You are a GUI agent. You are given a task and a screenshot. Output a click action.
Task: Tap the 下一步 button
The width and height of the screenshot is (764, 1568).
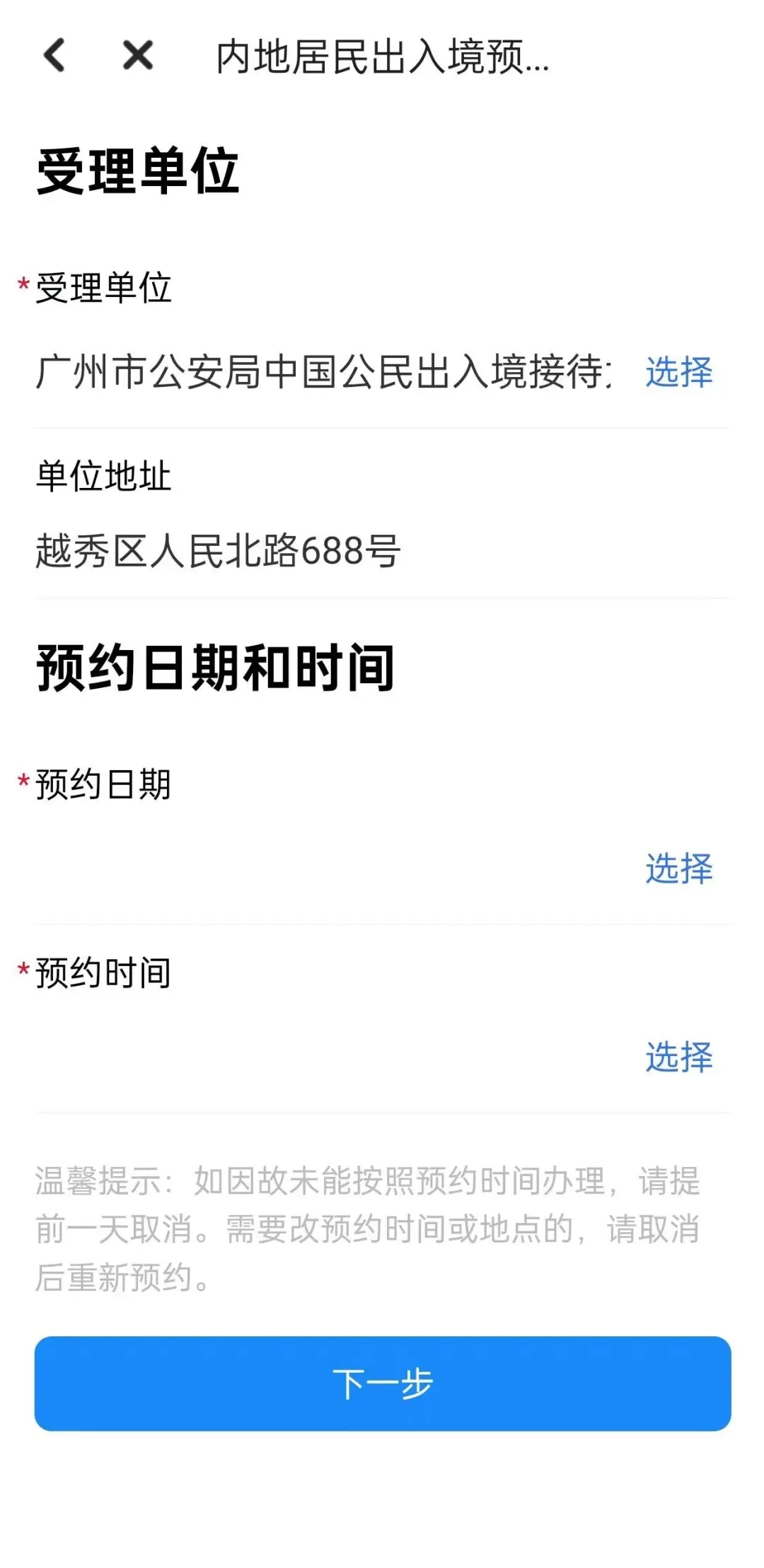[383, 1383]
